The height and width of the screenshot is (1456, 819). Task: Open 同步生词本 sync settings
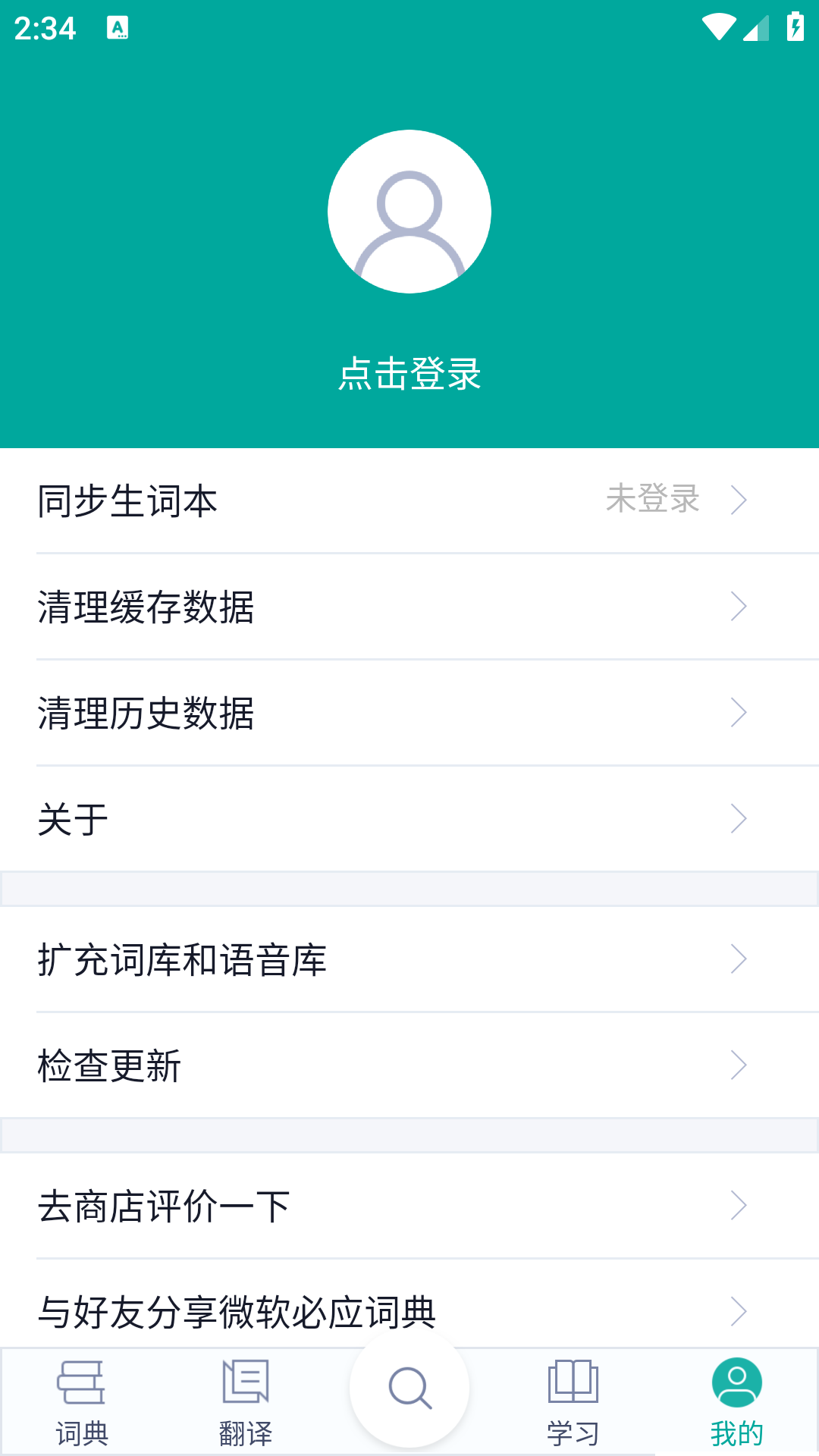409,500
